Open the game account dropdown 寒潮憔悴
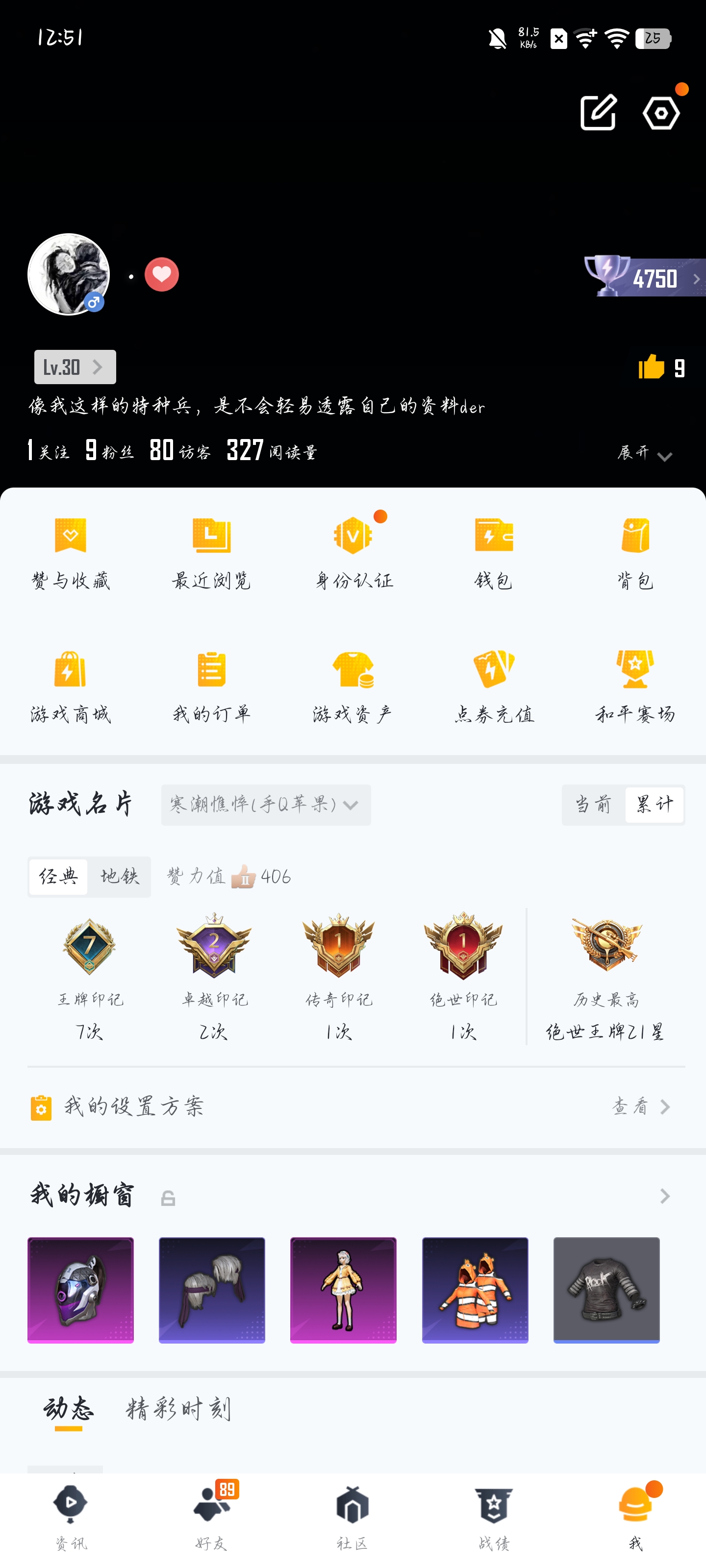This screenshot has width=706, height=1568. 266,805
